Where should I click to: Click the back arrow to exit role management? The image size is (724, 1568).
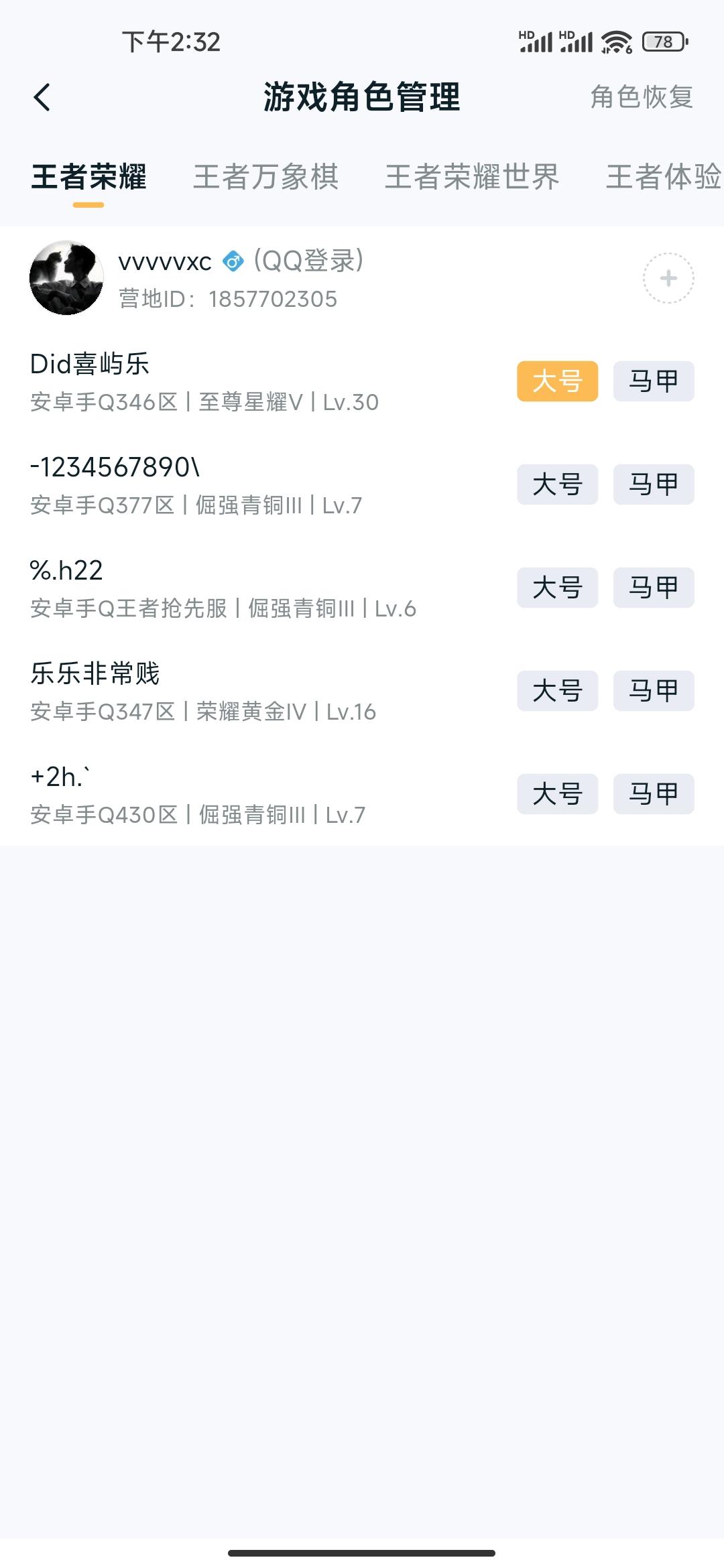tap(42, 96)
